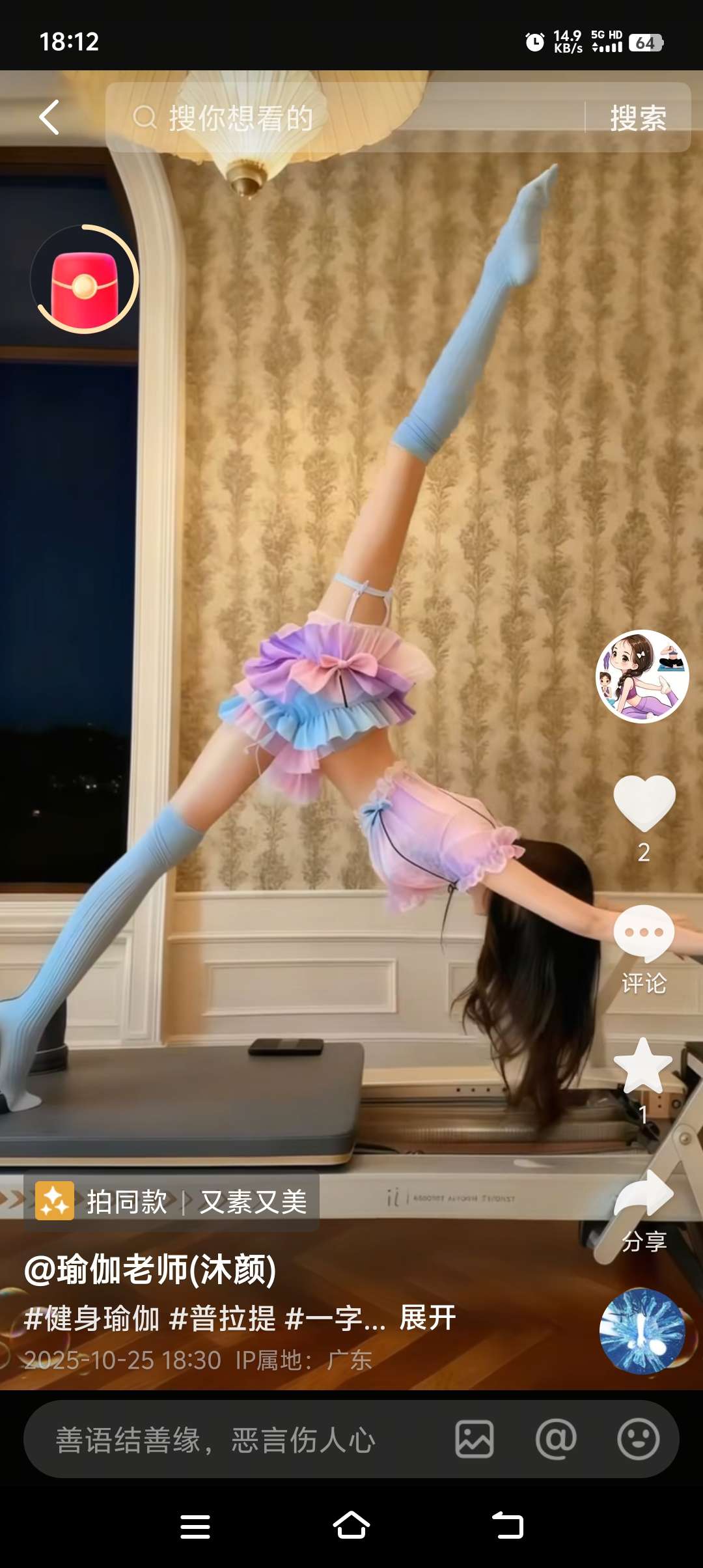
Task: Open the emoji picker
Action: [638, 1439]
